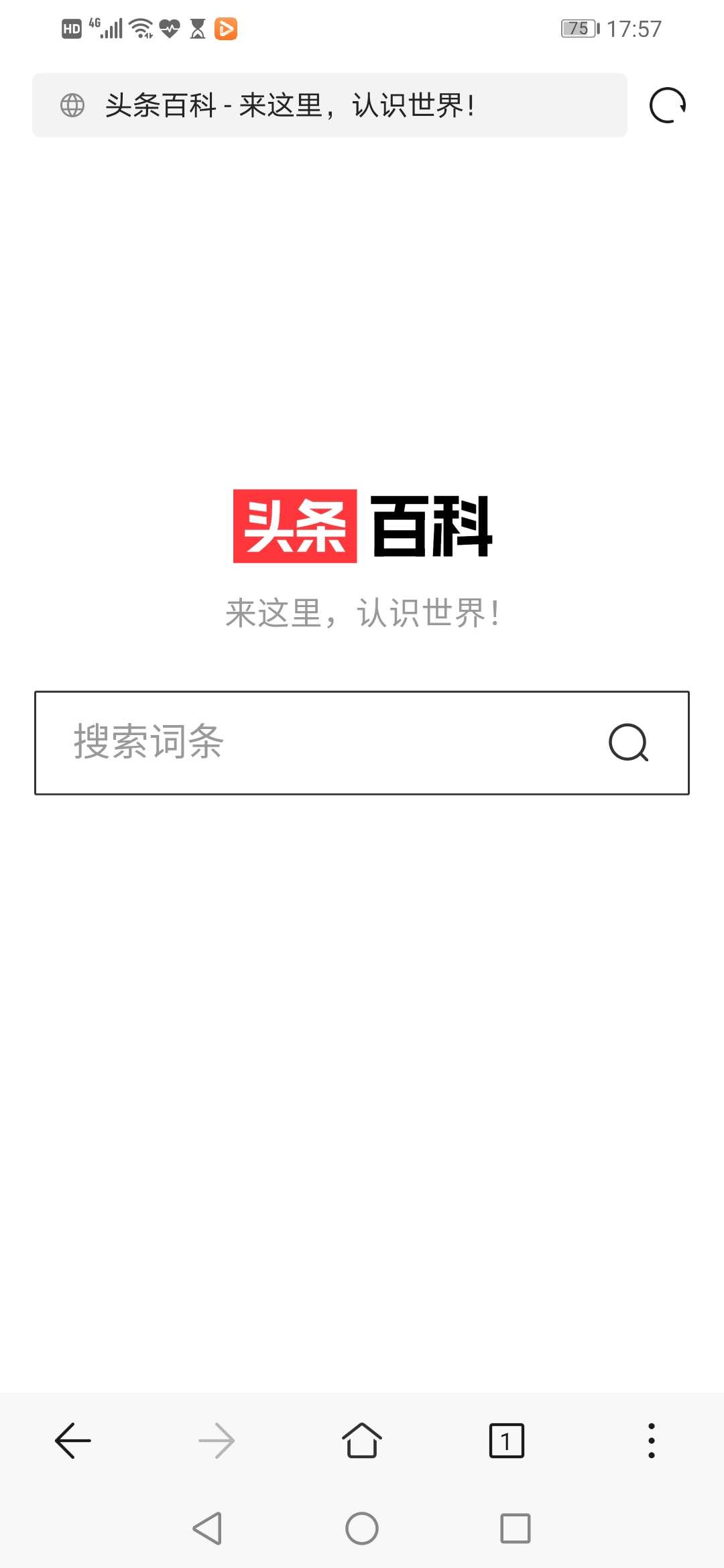Reload the page with the refresh icon

(x=668, y=105)
